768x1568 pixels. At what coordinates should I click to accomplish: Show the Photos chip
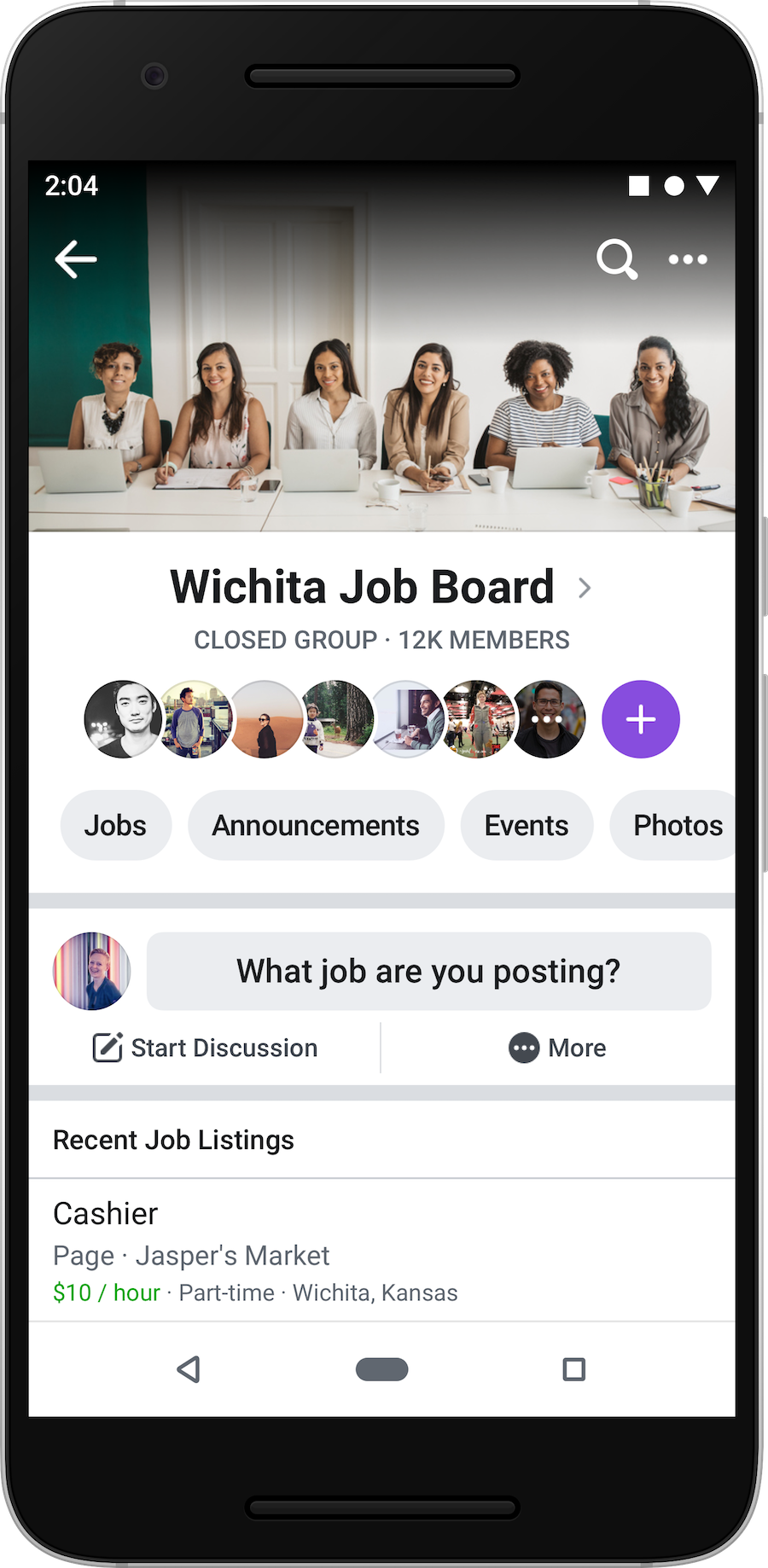point(674,825)
